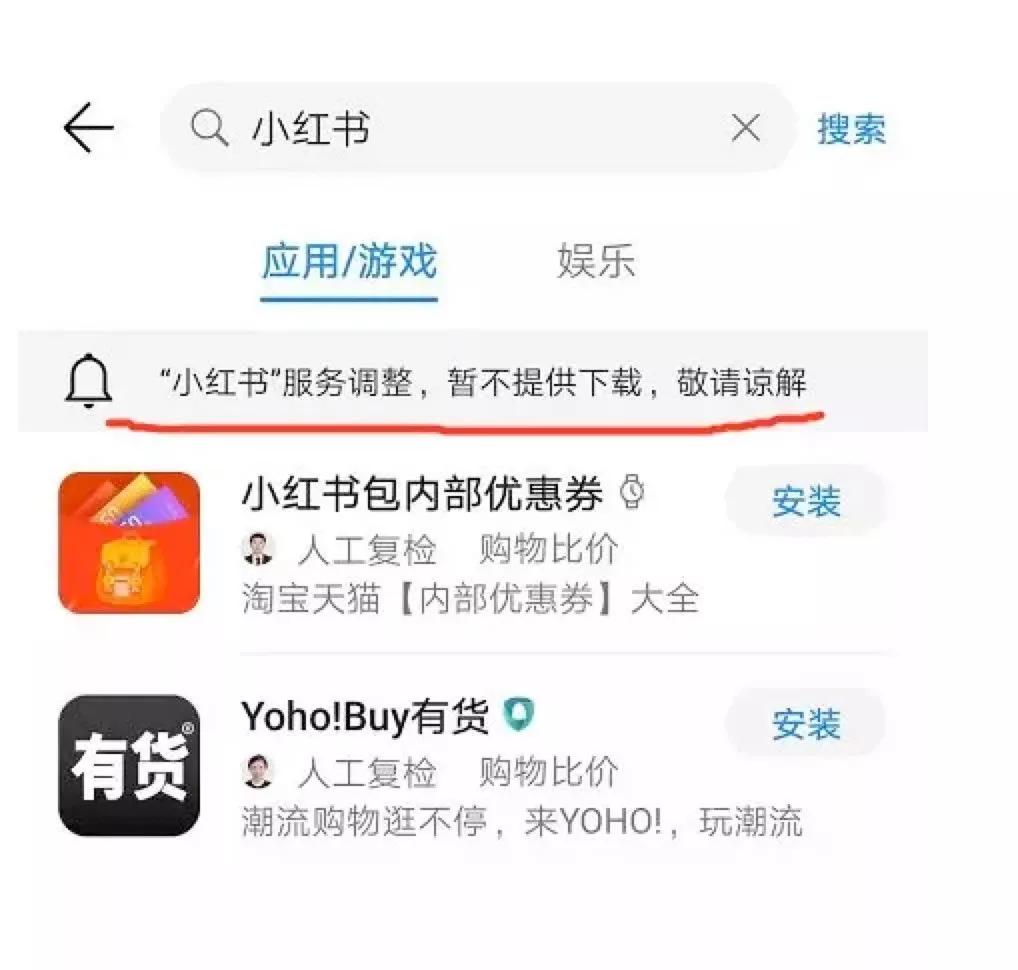Go back using the arrow icon

coord(88,128)
